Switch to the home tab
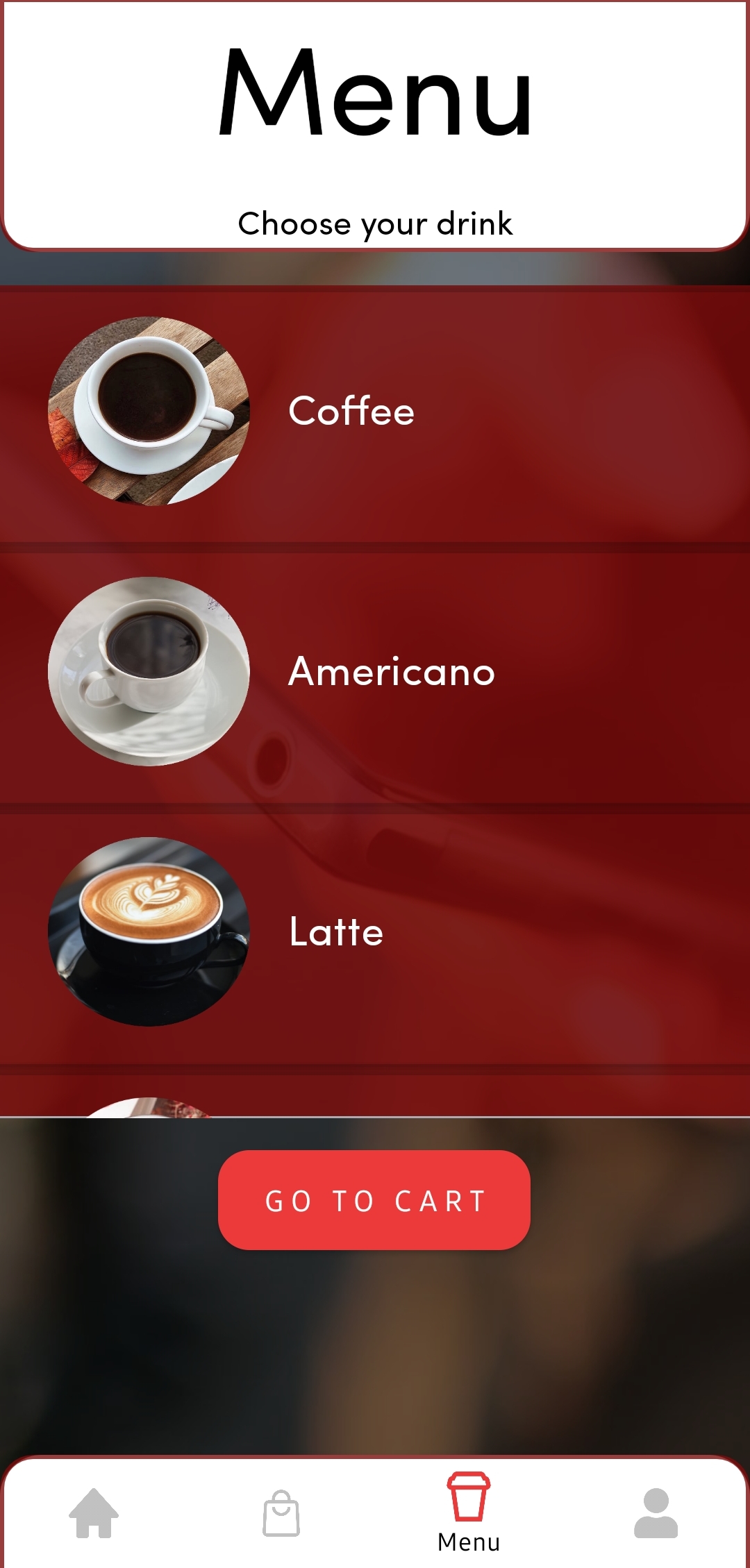The width and height of the screenshot is (750, 1568). (x=94, y=1513)
